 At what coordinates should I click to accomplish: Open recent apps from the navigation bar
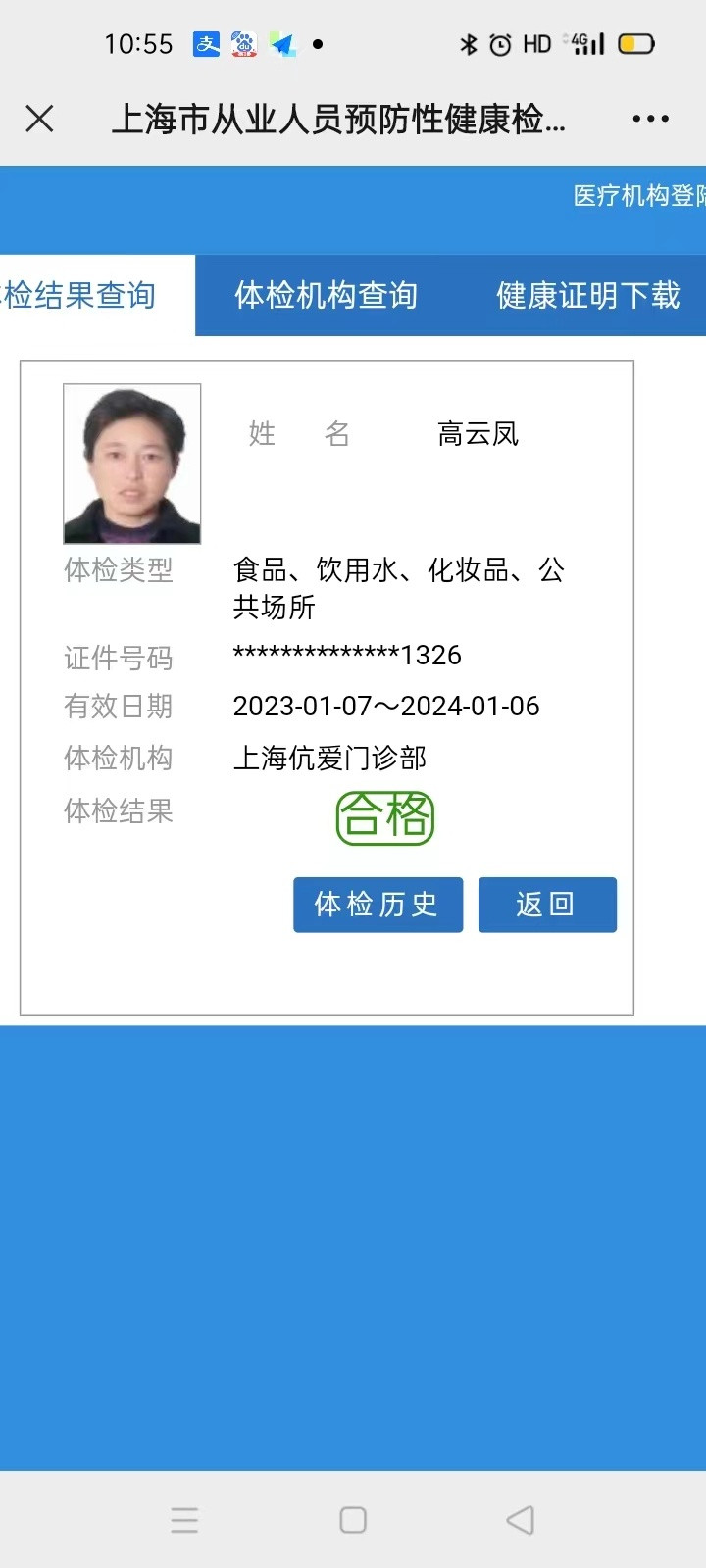click(x=184, y=1519)
